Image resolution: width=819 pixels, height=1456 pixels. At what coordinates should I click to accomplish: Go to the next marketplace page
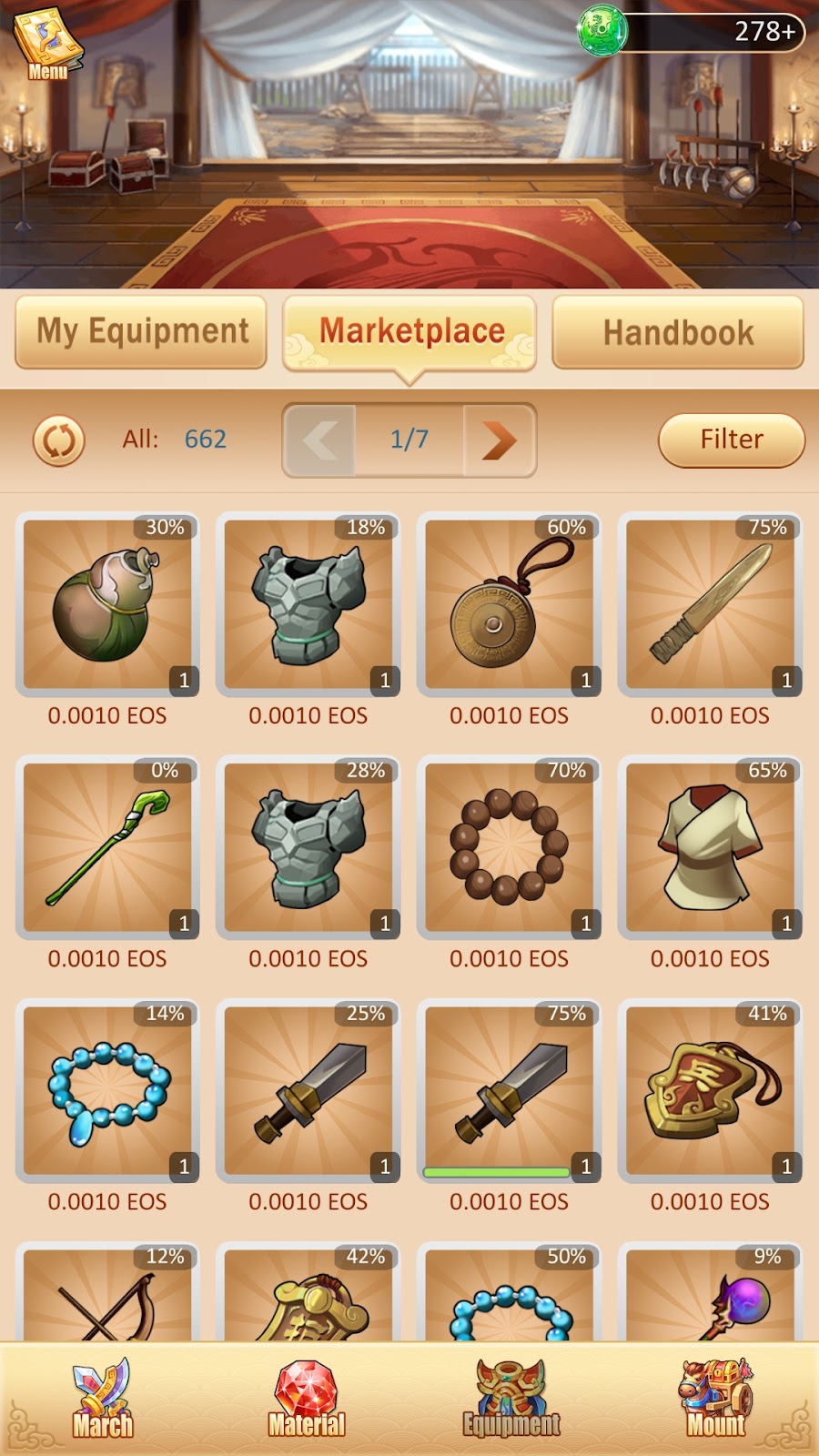(499, 440)
